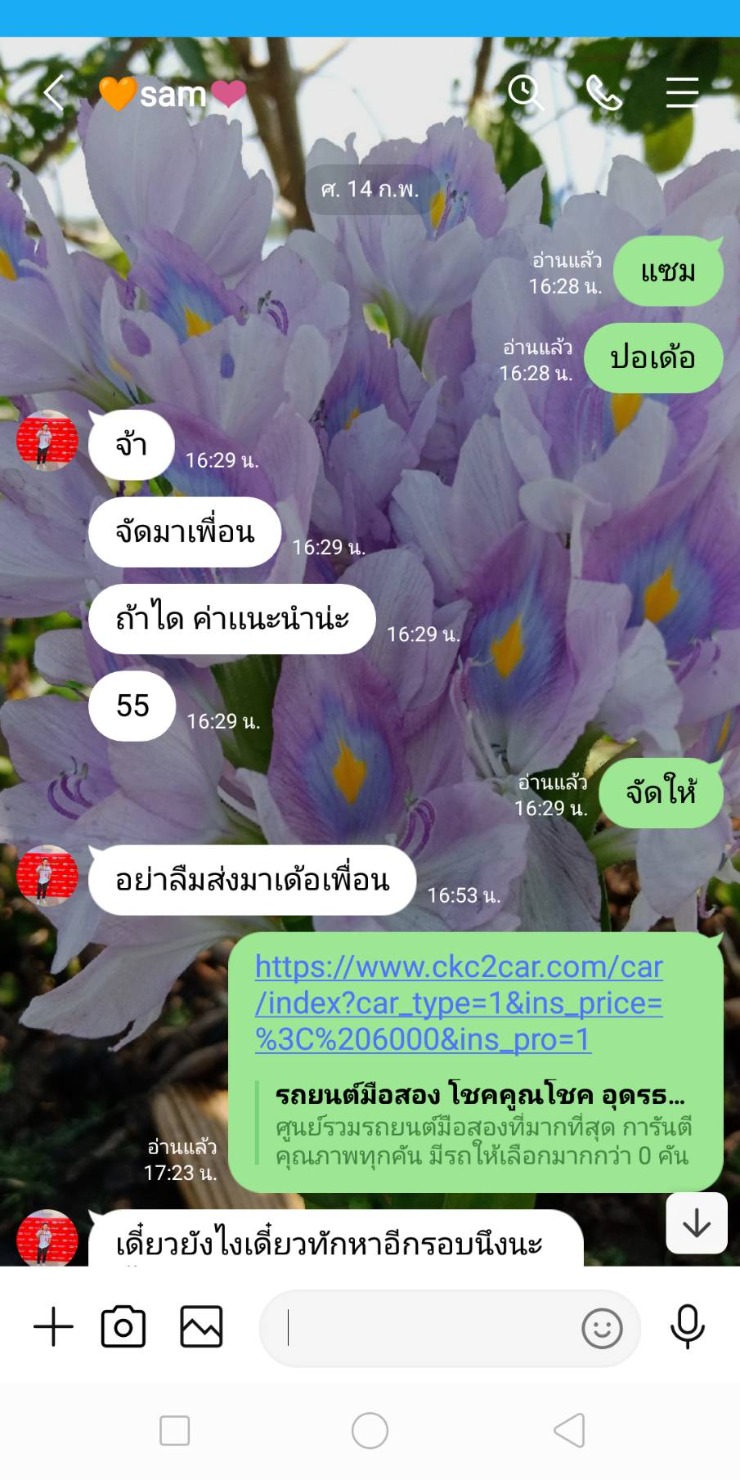Open the photo gallery picker
This screenshot has width=740, height=1480.
201,1327
